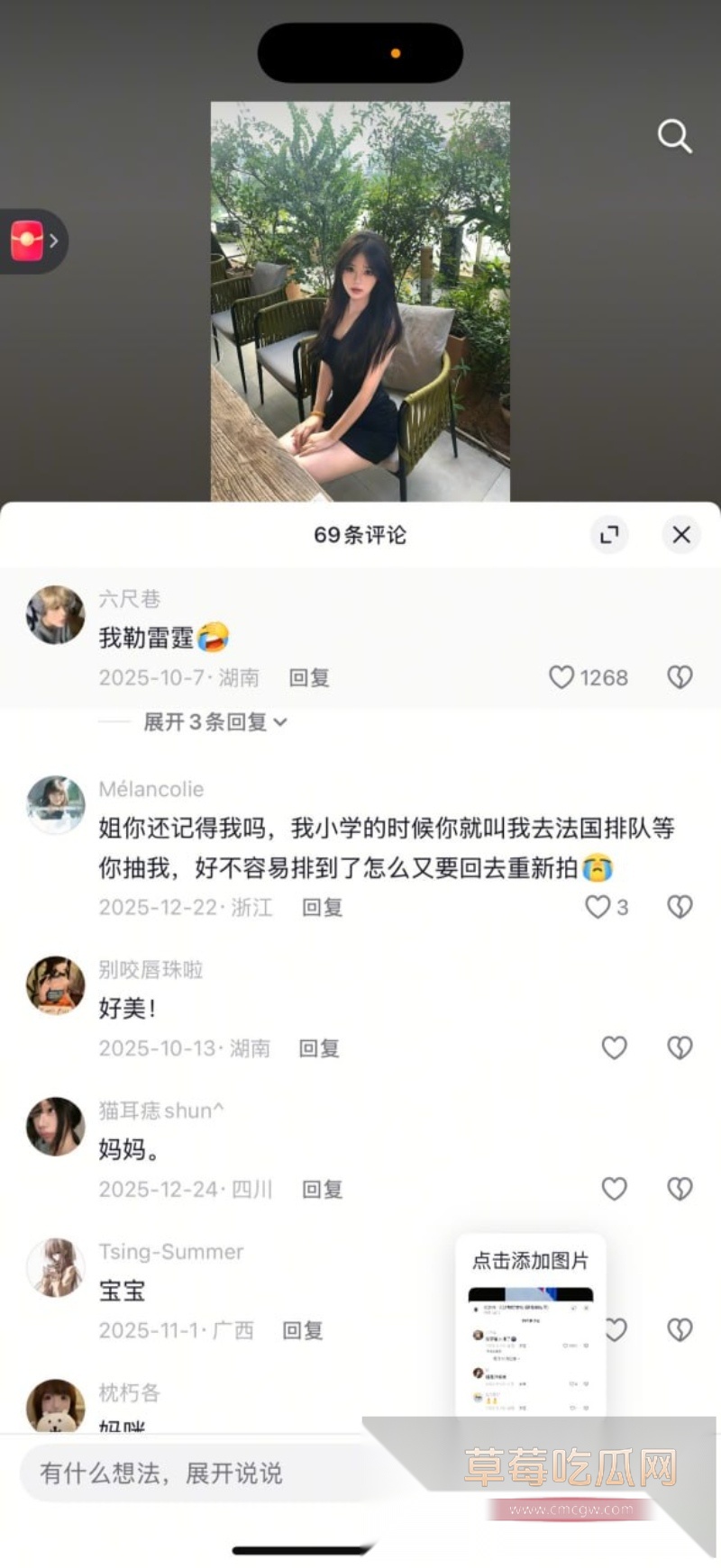Screen dimensions: 721x1568
Task: Reply to 别咬唇珠啦's comment
Action: (317, 1047)
